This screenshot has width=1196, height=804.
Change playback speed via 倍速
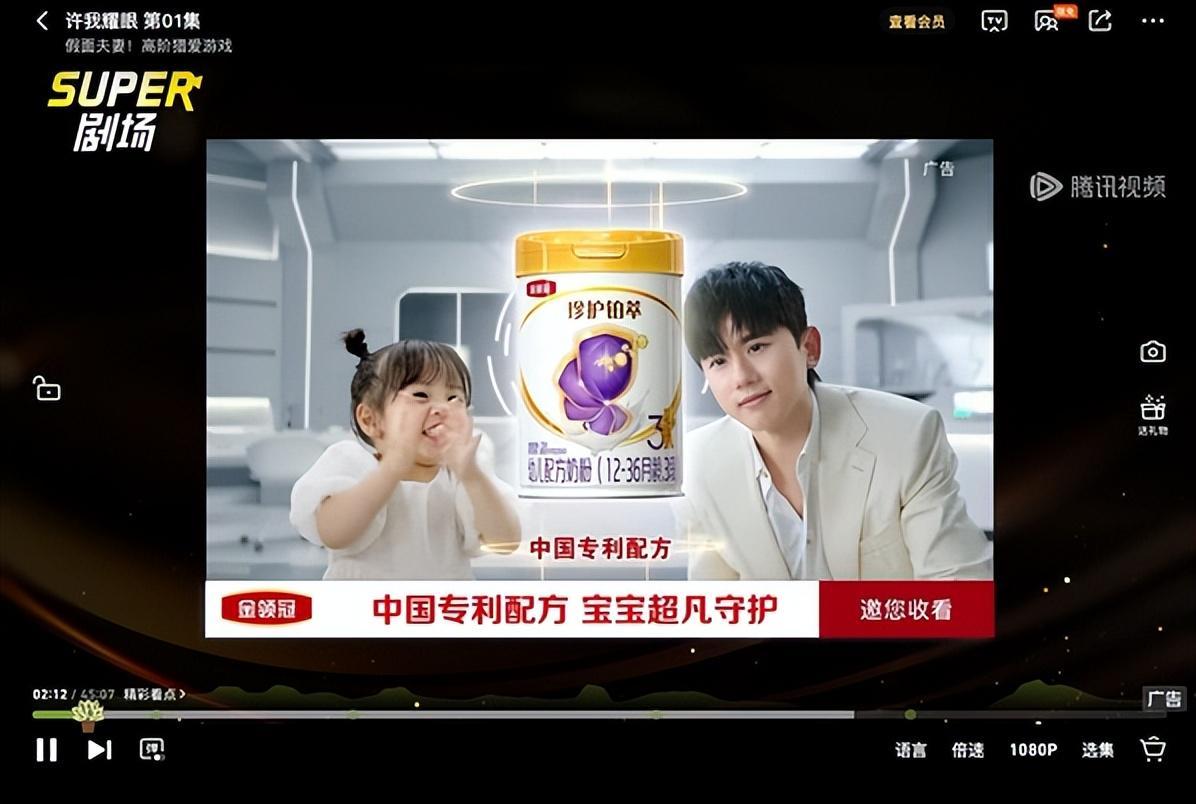tap(967, 750)
